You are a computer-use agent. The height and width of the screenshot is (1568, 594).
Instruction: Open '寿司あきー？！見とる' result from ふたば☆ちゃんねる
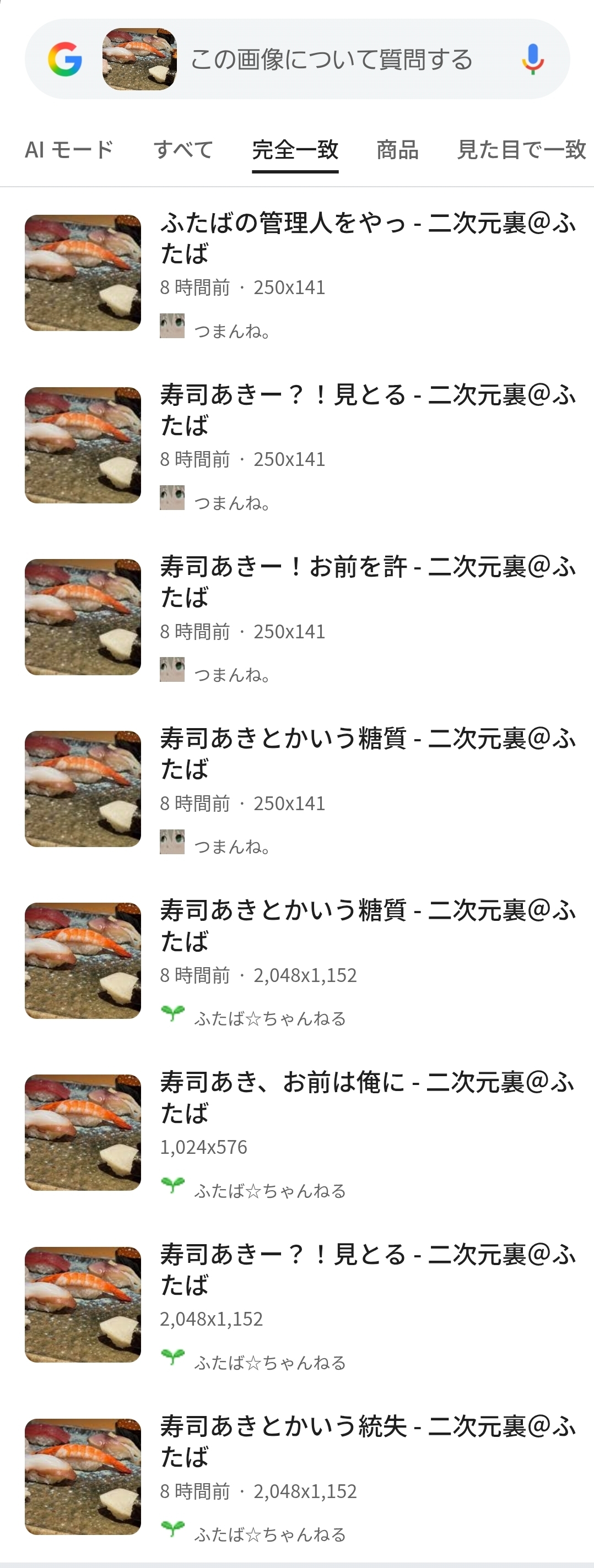[x=368, y=1269]
